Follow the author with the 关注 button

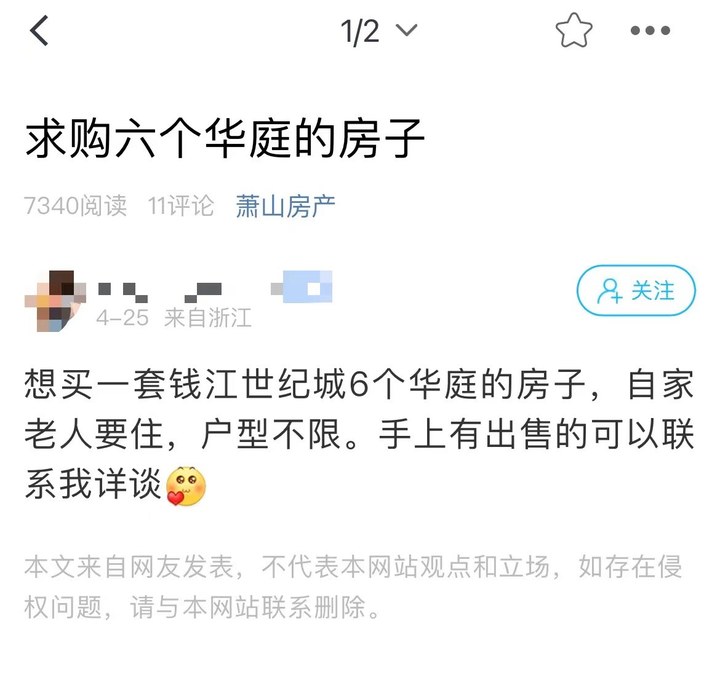(x=636, y=291)
